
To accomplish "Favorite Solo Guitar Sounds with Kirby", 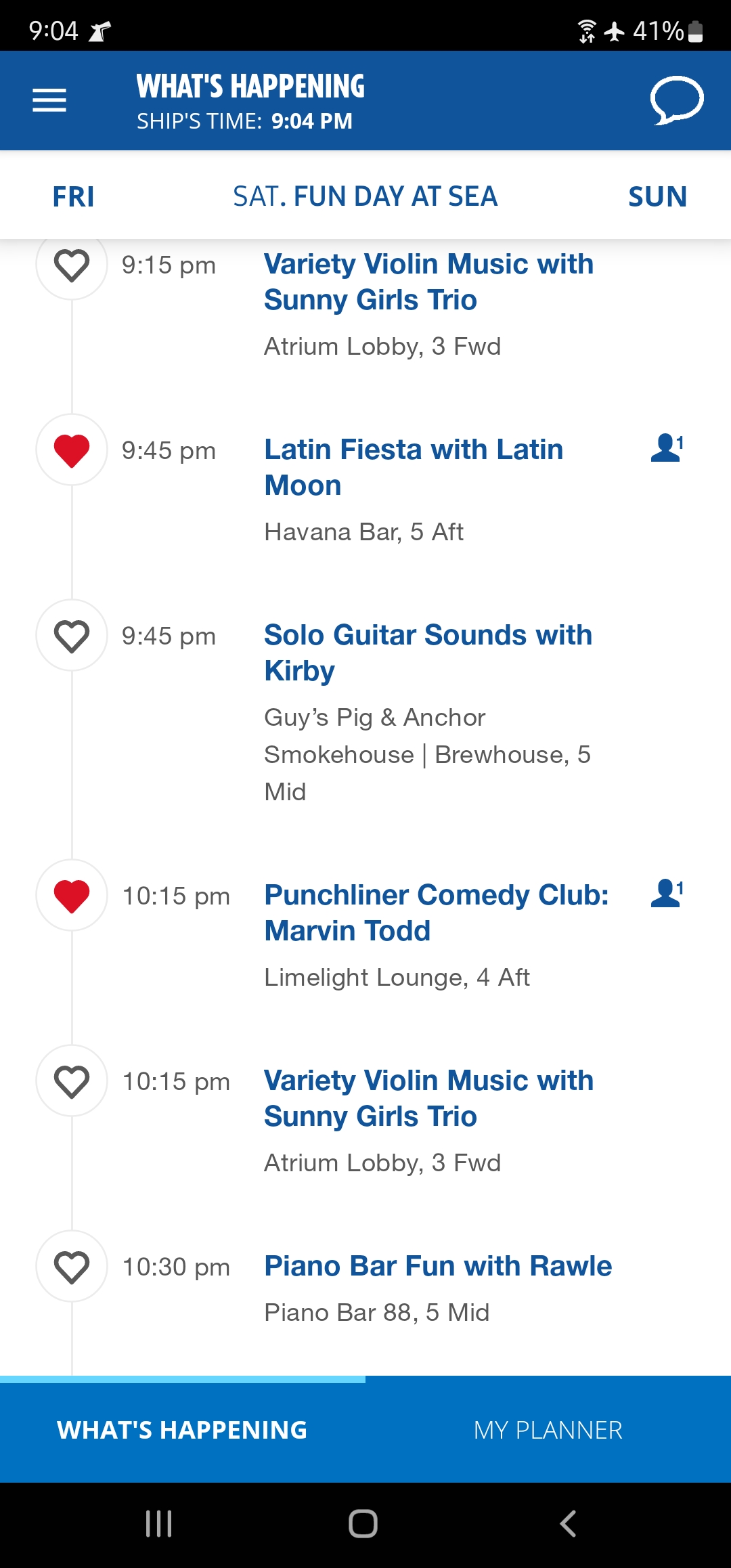I will pyautogui.click(x=72, y=635).
